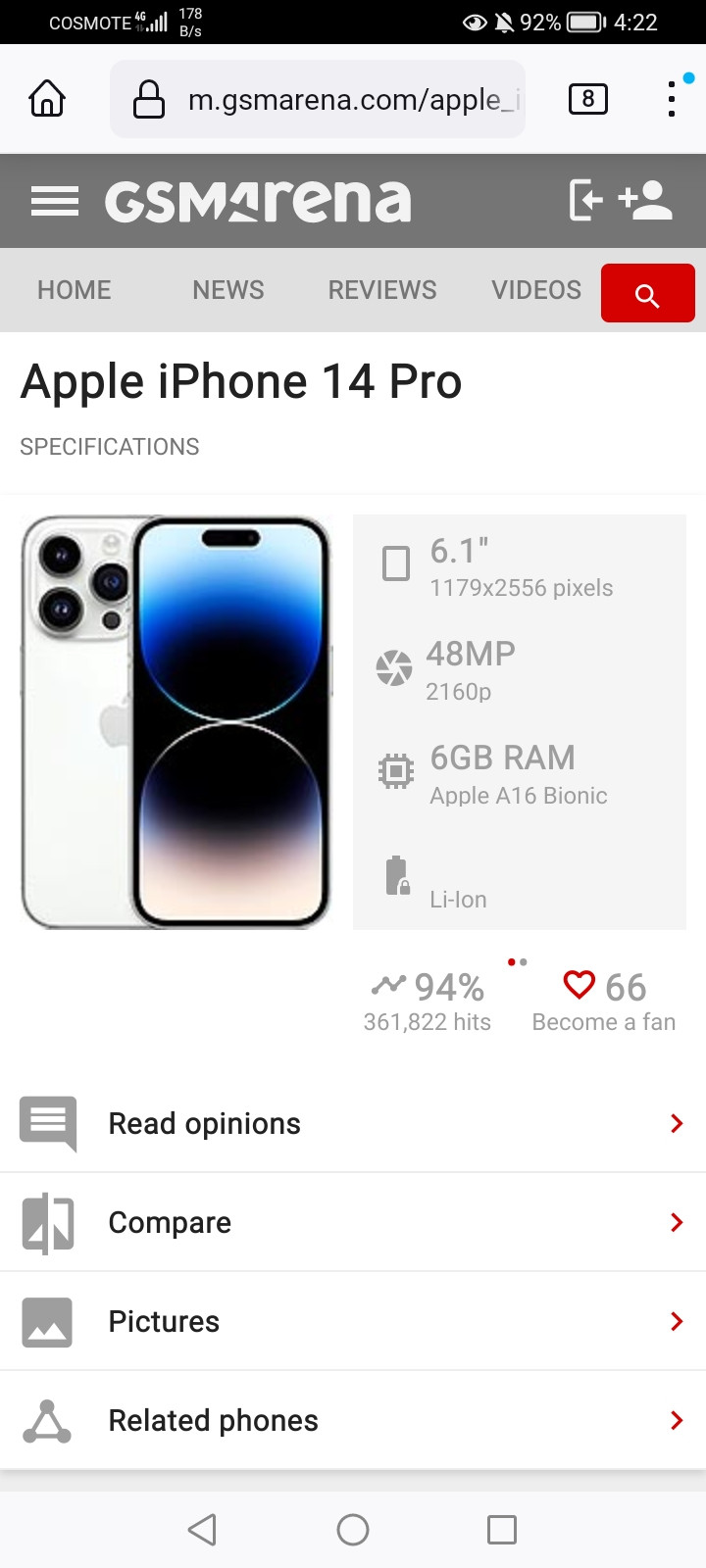706x1568 pixels.
Task: Tap the system back button
Action: pyautogui.click(x=202, y=1529)
